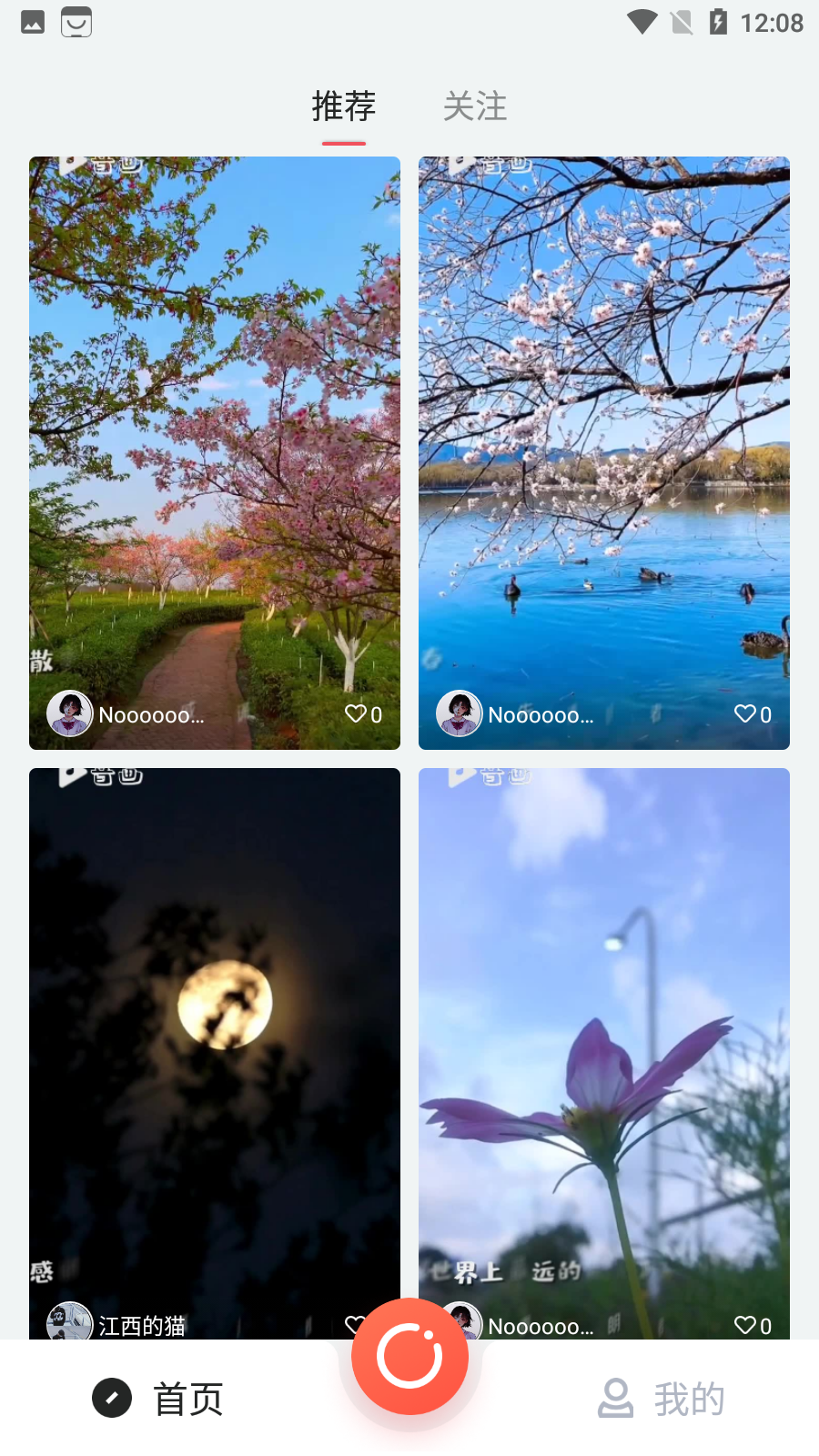Switch to the 关注 tab
Viewport: 819px width, 1456px height.
tap(474, 106)
